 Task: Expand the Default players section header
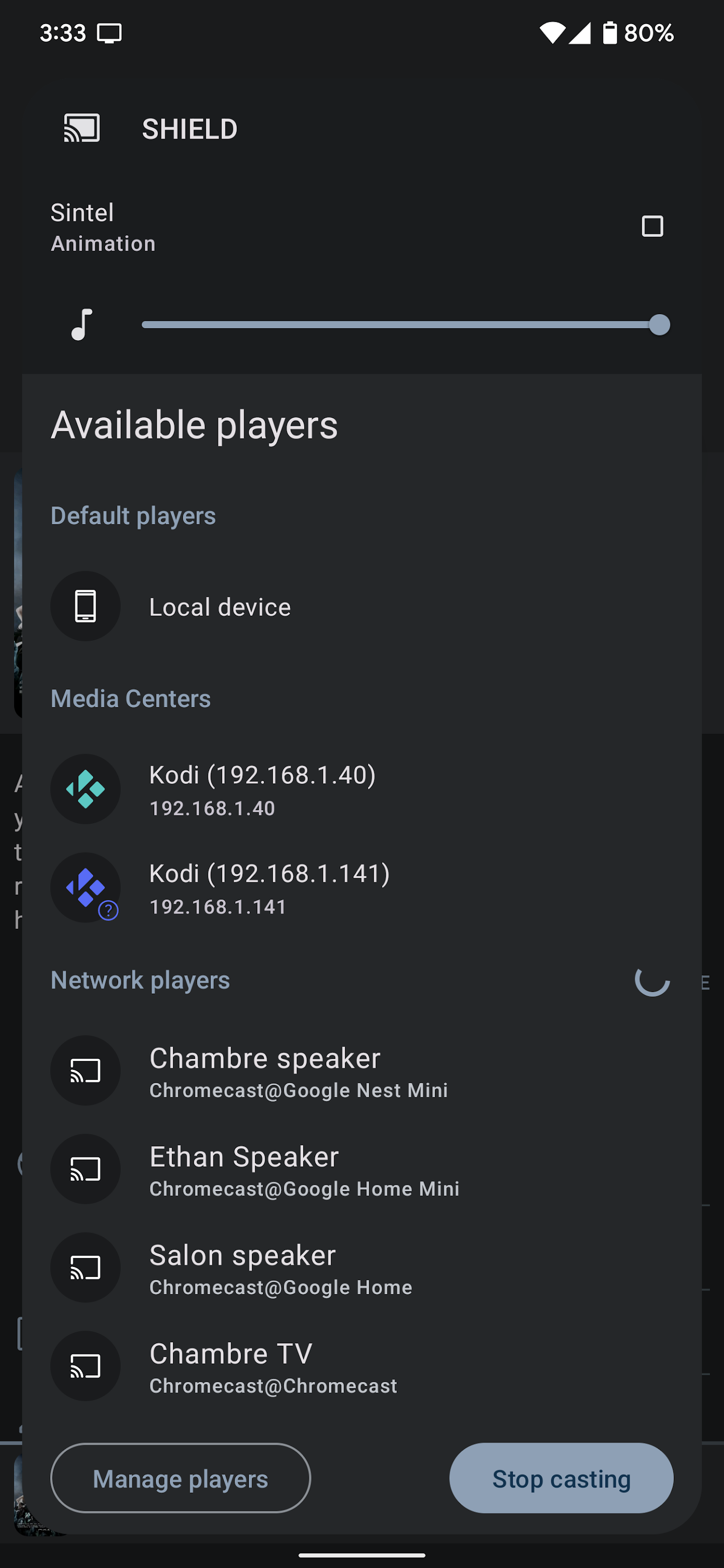pyautogui.click(x=133, y=515)
